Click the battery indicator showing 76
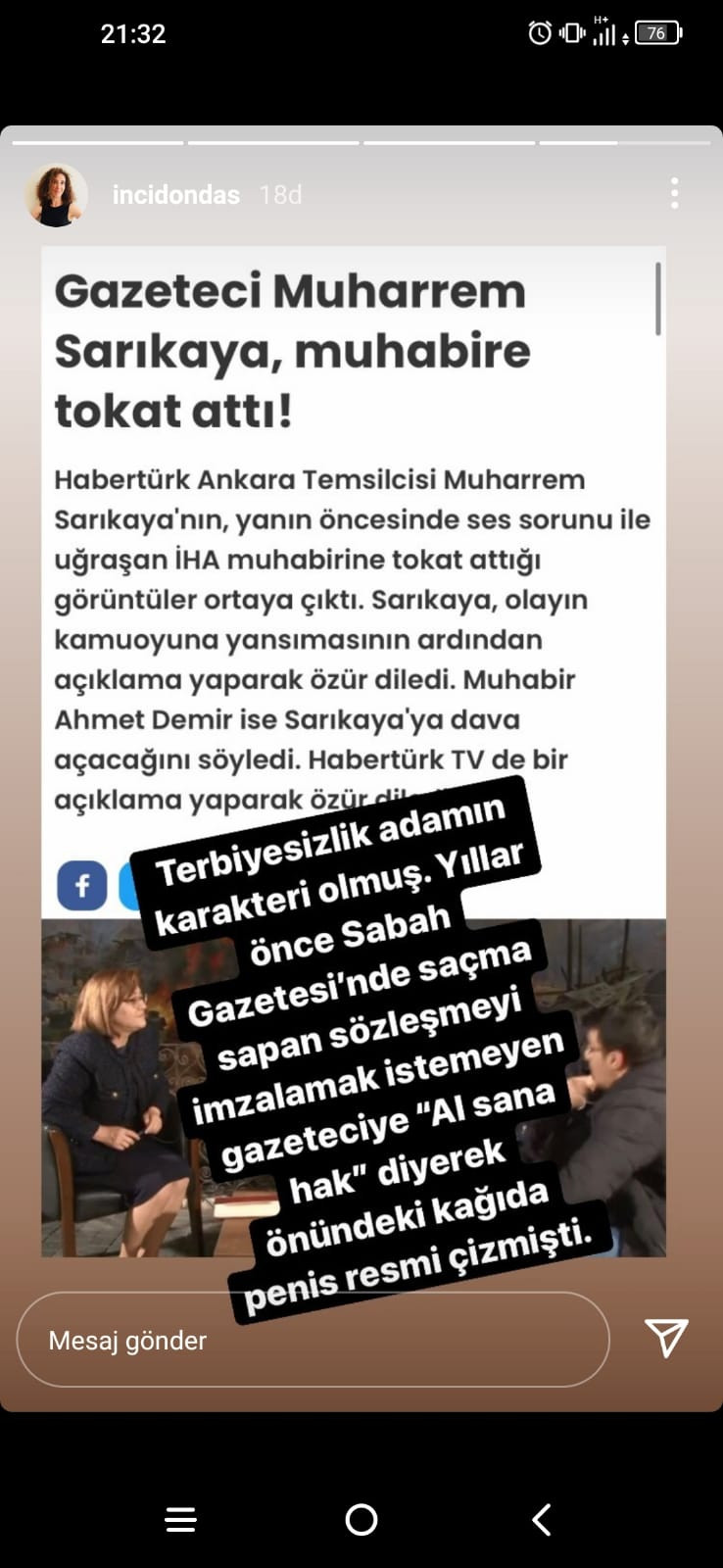The width and height of the screenshot is (723, 1568). [656, 32]
